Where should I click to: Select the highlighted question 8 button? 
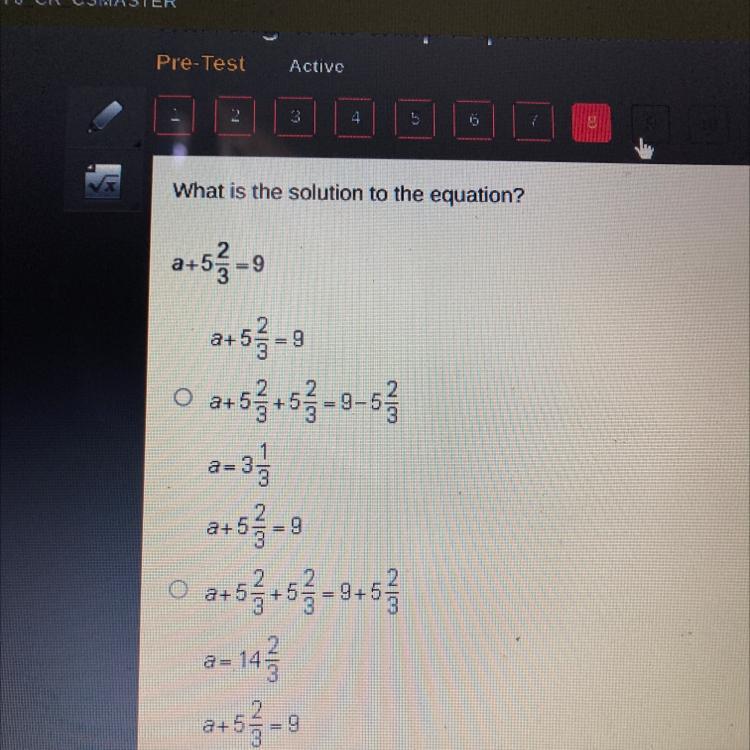tap(592, 123)
